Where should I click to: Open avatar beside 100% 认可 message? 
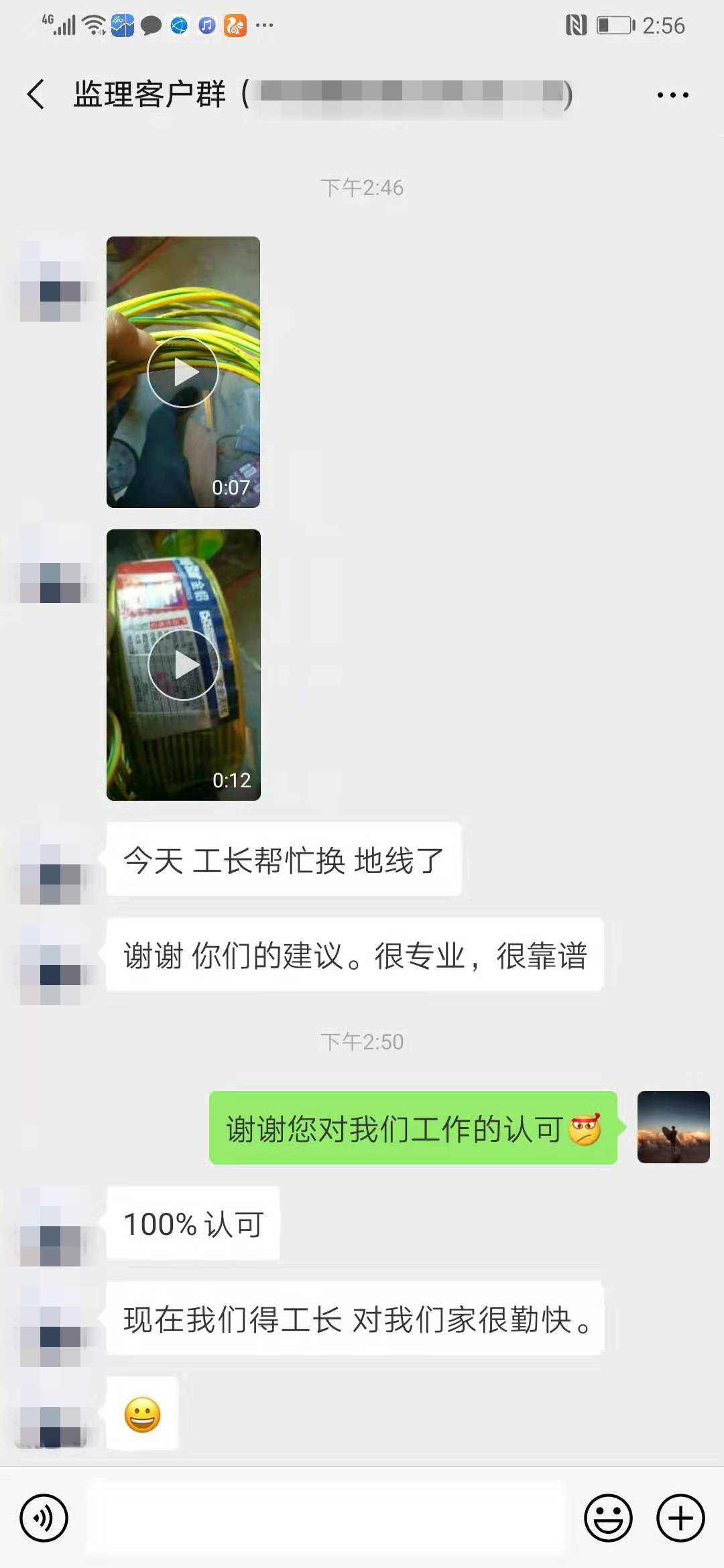pyautogui.click(x=50, y=1226)
